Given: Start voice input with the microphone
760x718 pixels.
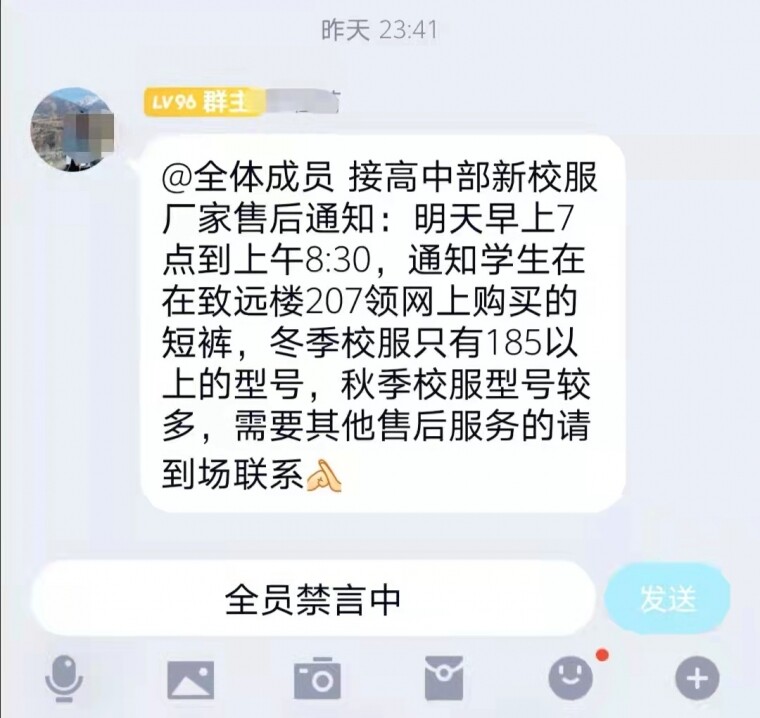Looking at the screenshot, I should coord(66,679).
